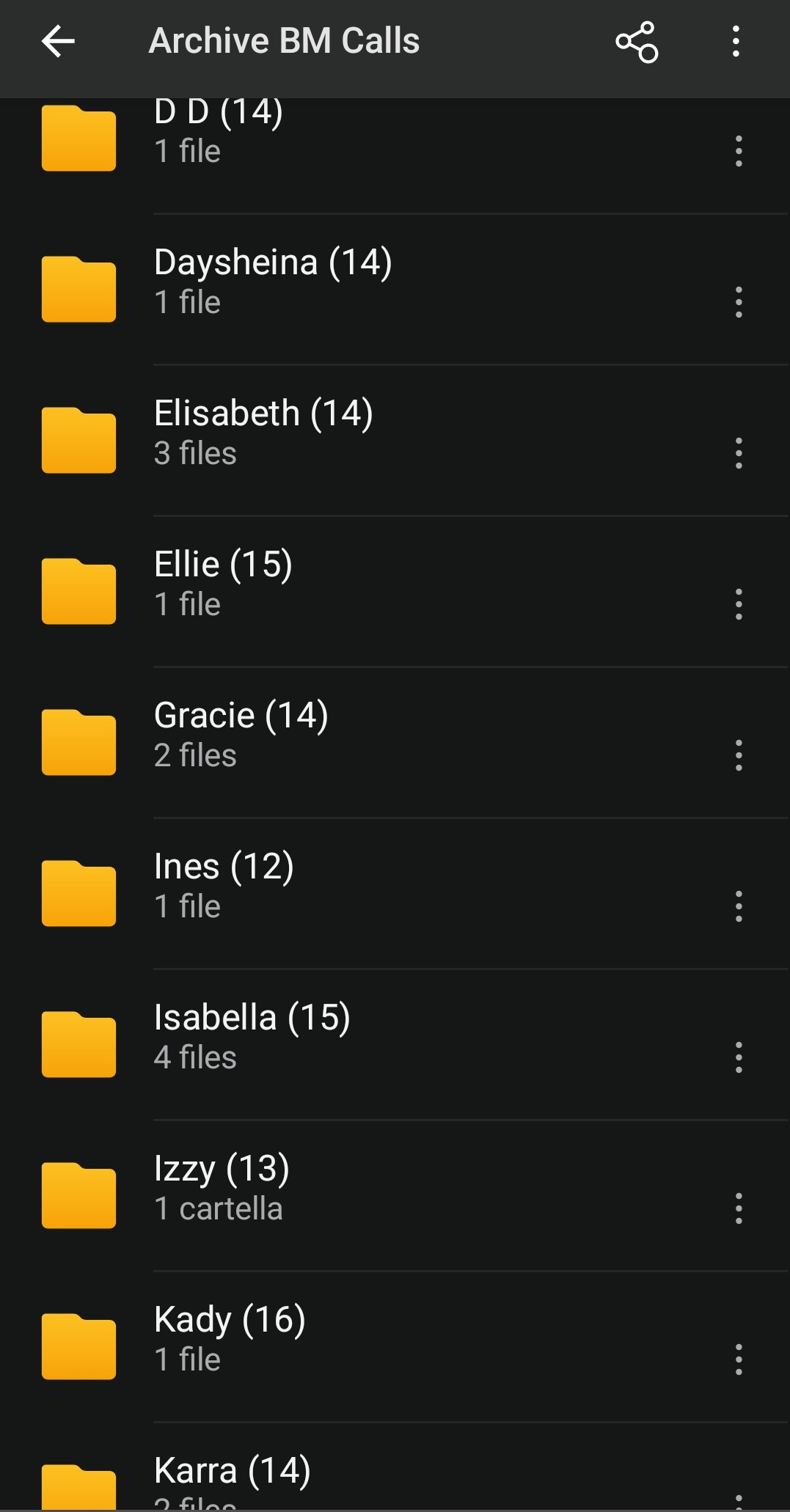Open the Isabella (15) folder
Screen dimensions: 790x1512
point(293,1038)
